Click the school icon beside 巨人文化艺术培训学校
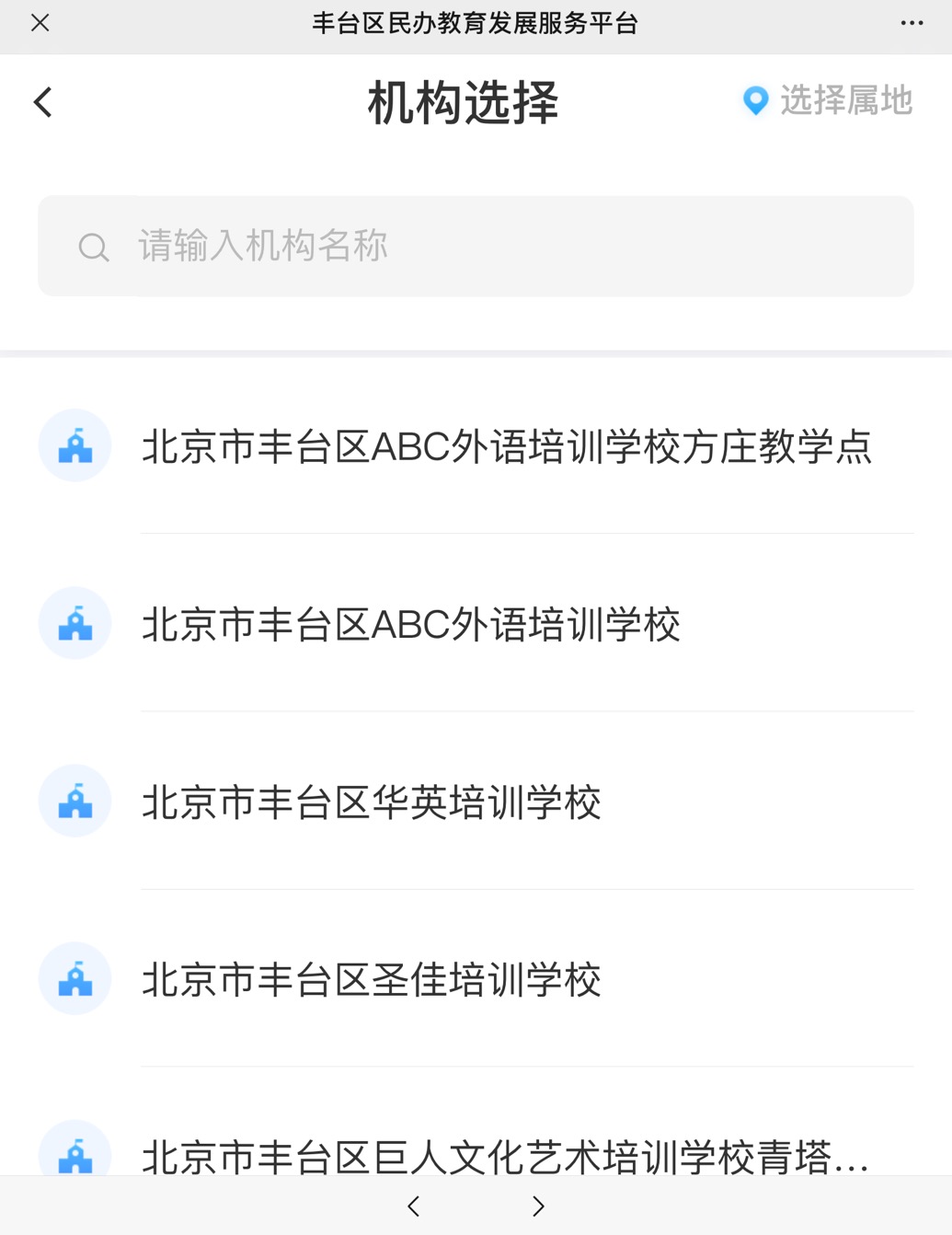Viewport: 952px width, 1235px height. tap(75, 1153)
